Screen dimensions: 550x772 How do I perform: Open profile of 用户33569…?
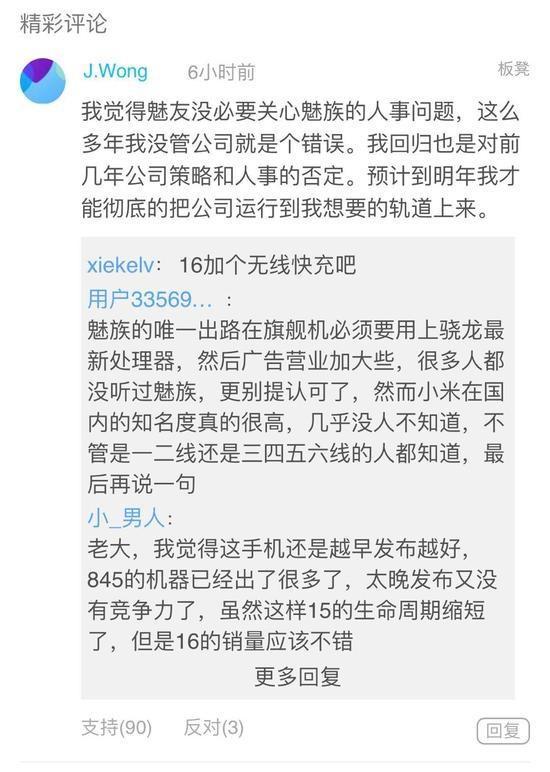click(150, 299)
